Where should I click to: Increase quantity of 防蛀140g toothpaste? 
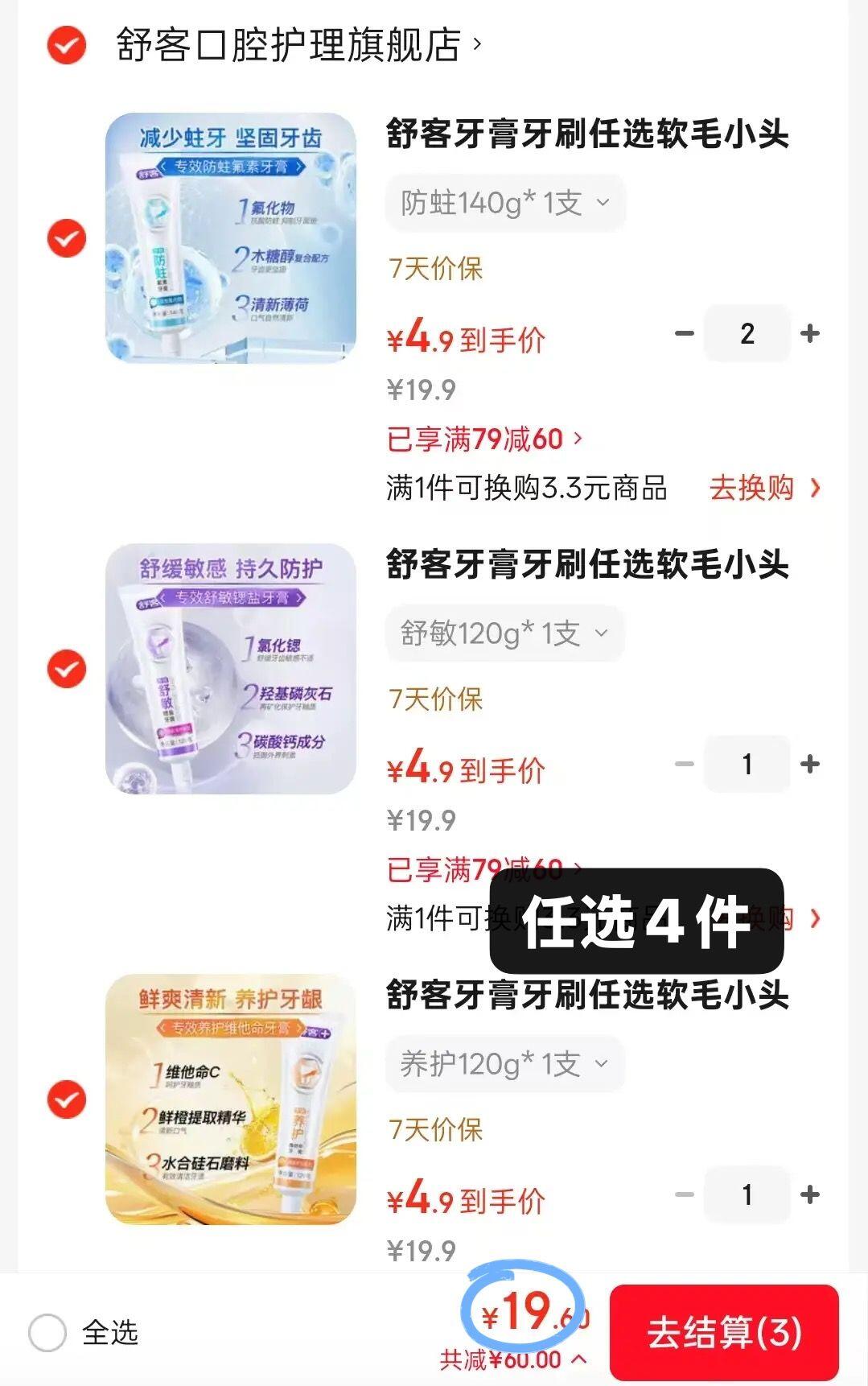pyautogui.click(x=810, y=333)
